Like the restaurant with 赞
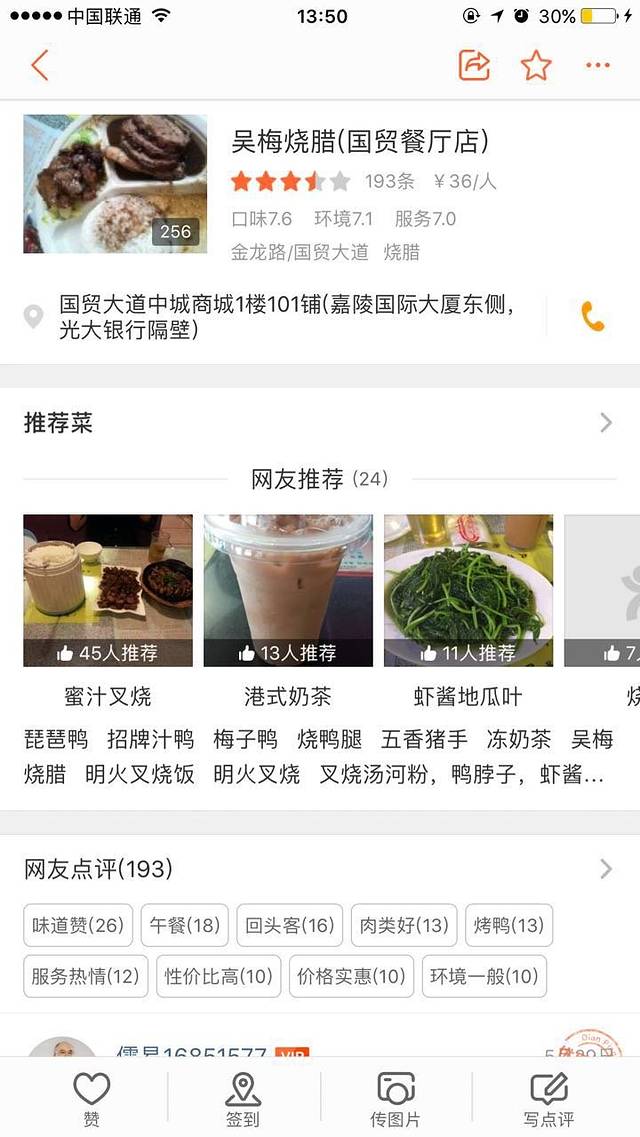The width and height of the screenshot is (640, 1137). (x=91, y=1098)
